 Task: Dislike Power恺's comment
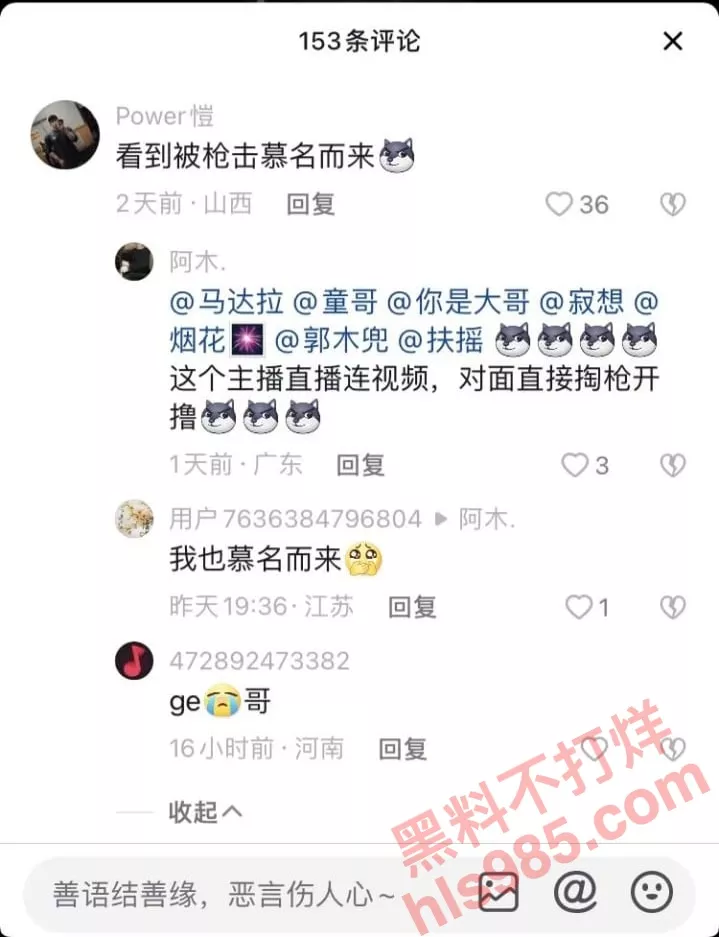(673, 204)
